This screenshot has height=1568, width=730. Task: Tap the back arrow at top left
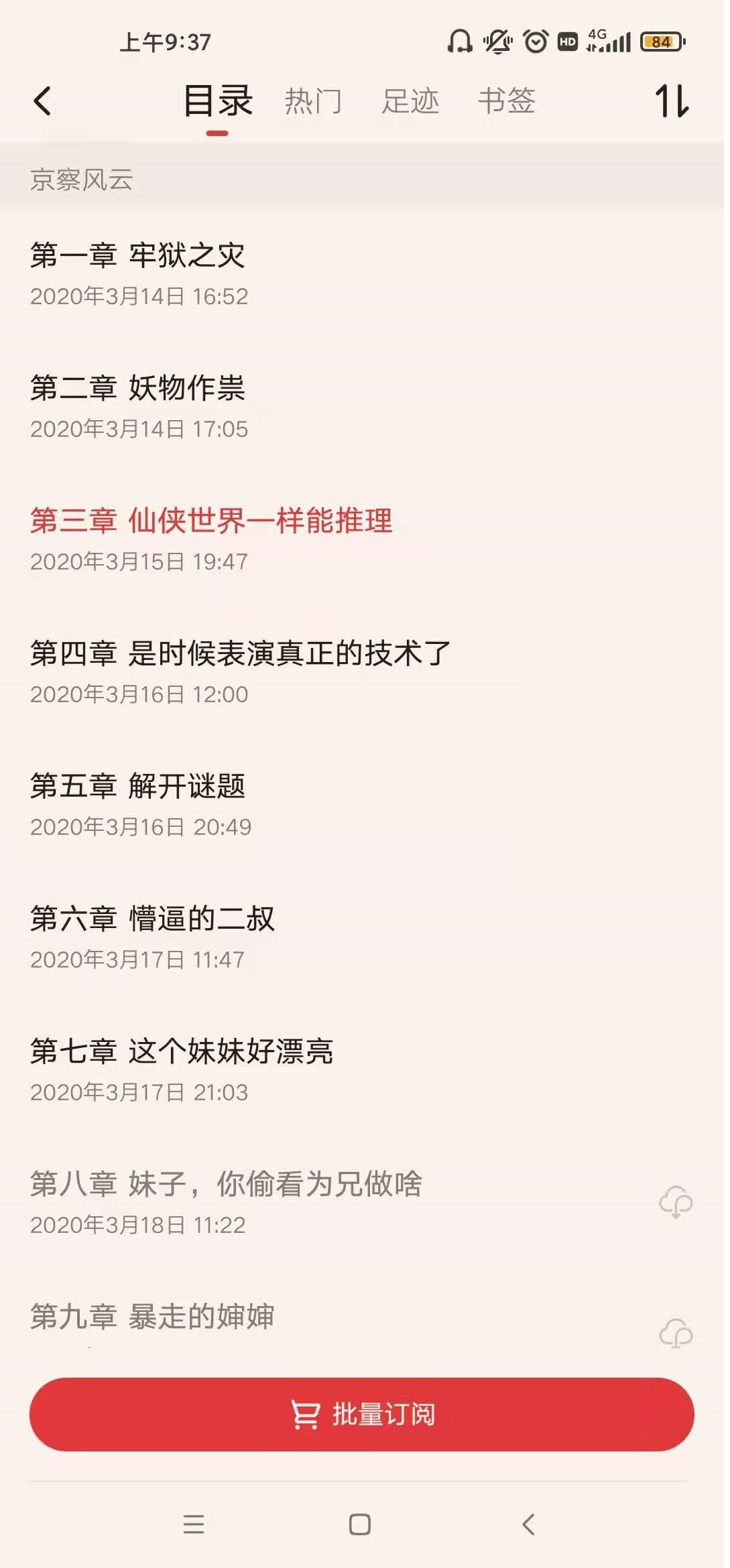coord(42,102)
